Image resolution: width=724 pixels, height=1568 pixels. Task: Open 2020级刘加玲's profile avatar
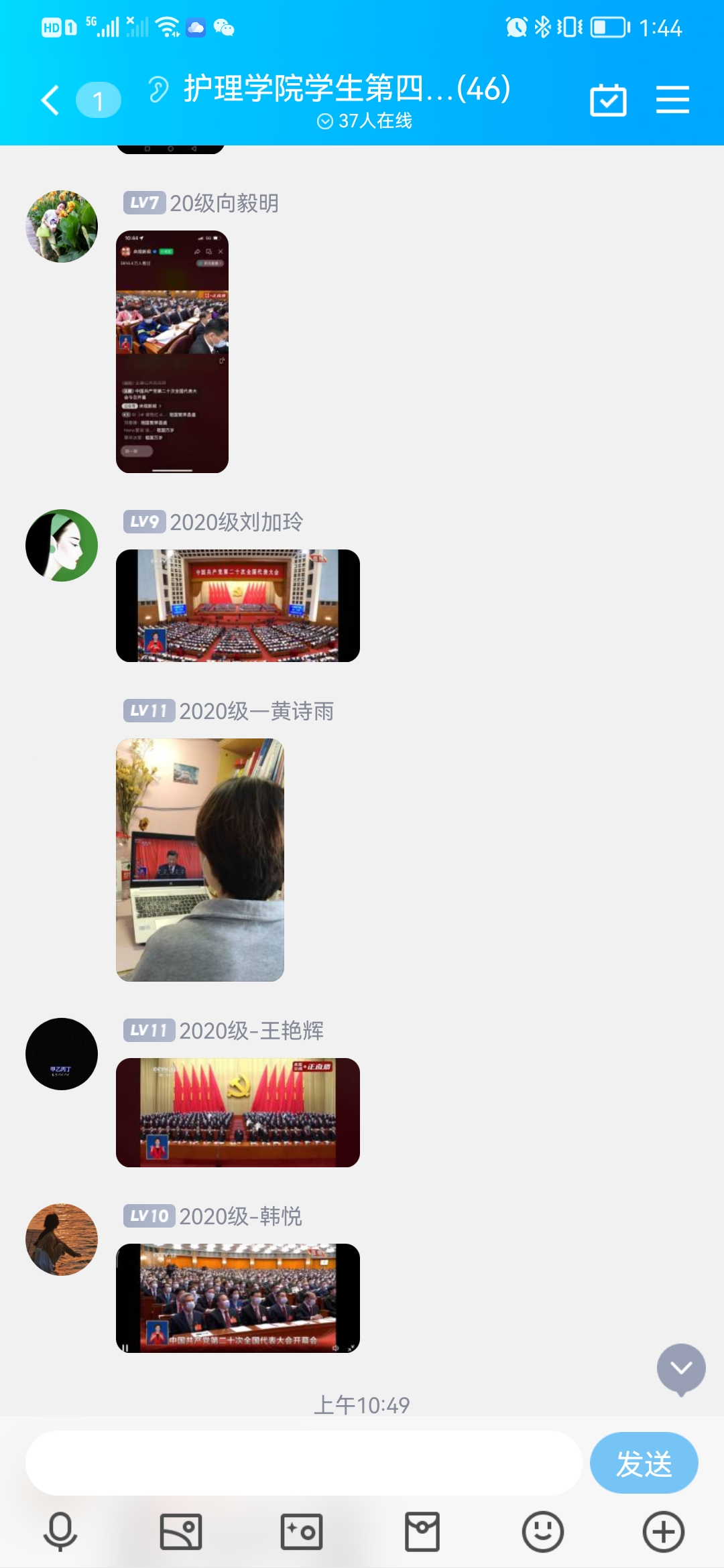(62, 545)
